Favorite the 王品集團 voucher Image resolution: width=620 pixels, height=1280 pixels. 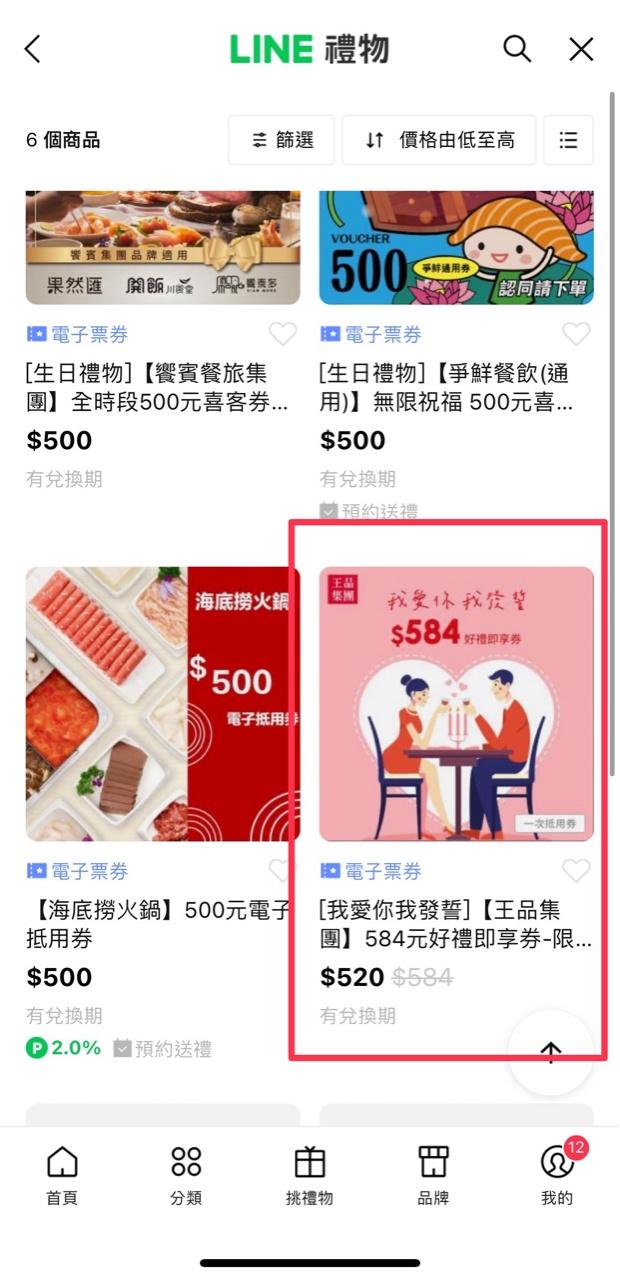point(576,871)
